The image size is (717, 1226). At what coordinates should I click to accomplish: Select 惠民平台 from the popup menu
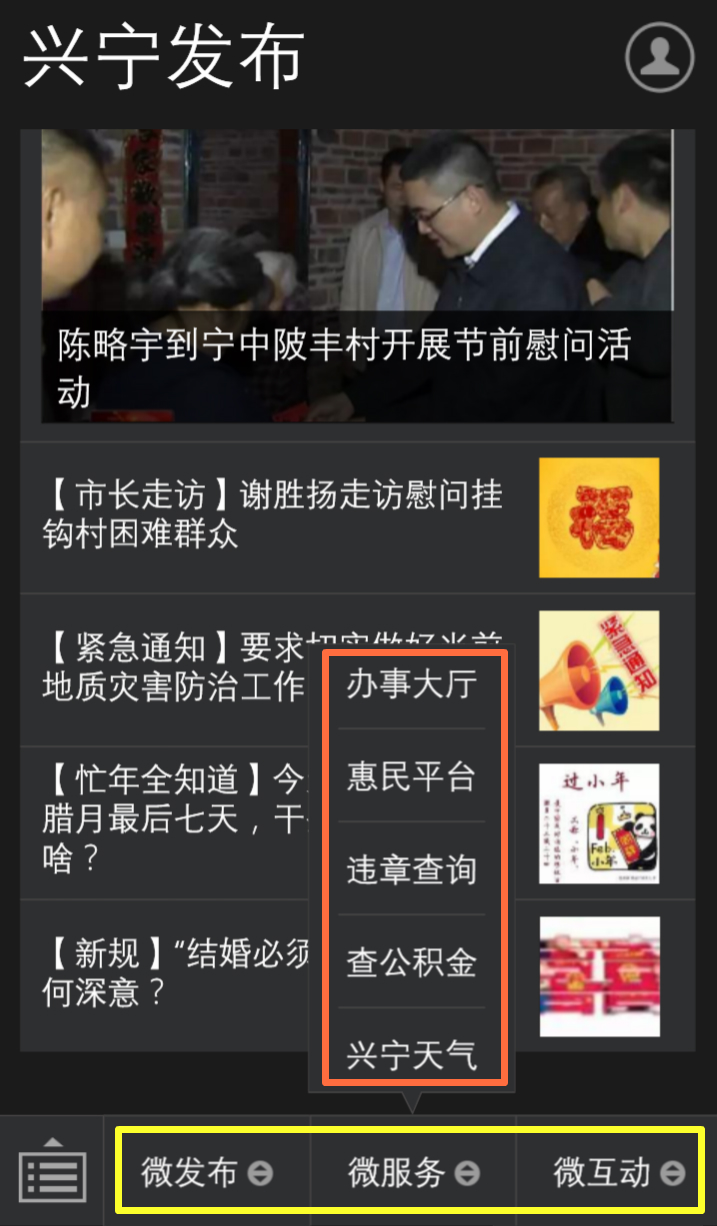(x=412, y=777)
